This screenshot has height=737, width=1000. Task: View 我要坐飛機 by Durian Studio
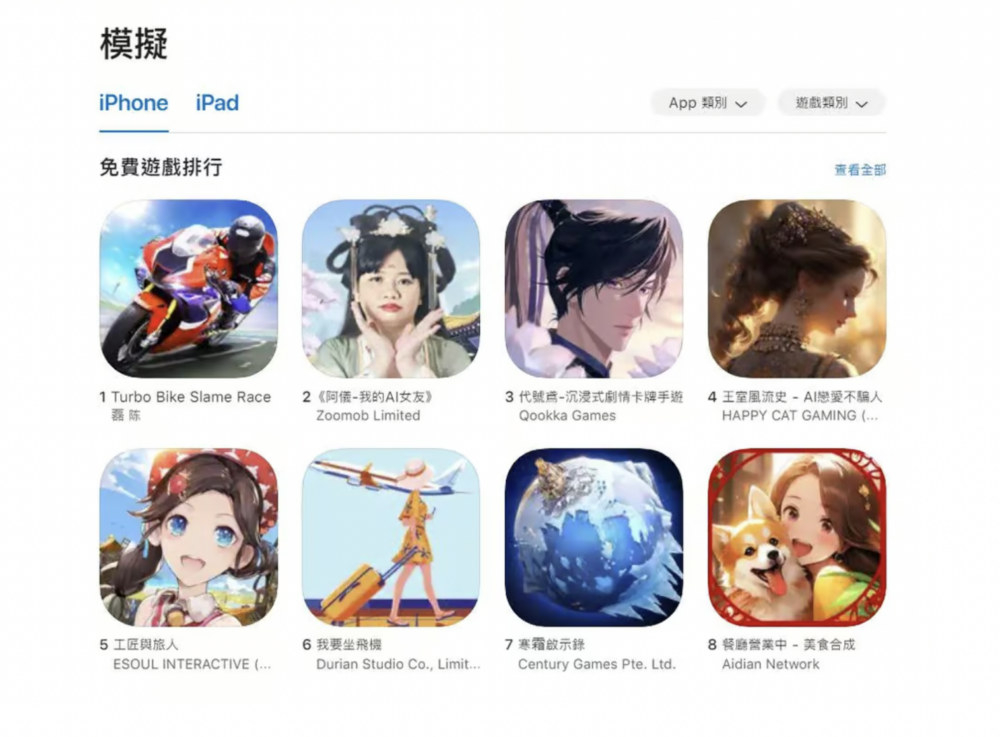(x=391, y=537)
